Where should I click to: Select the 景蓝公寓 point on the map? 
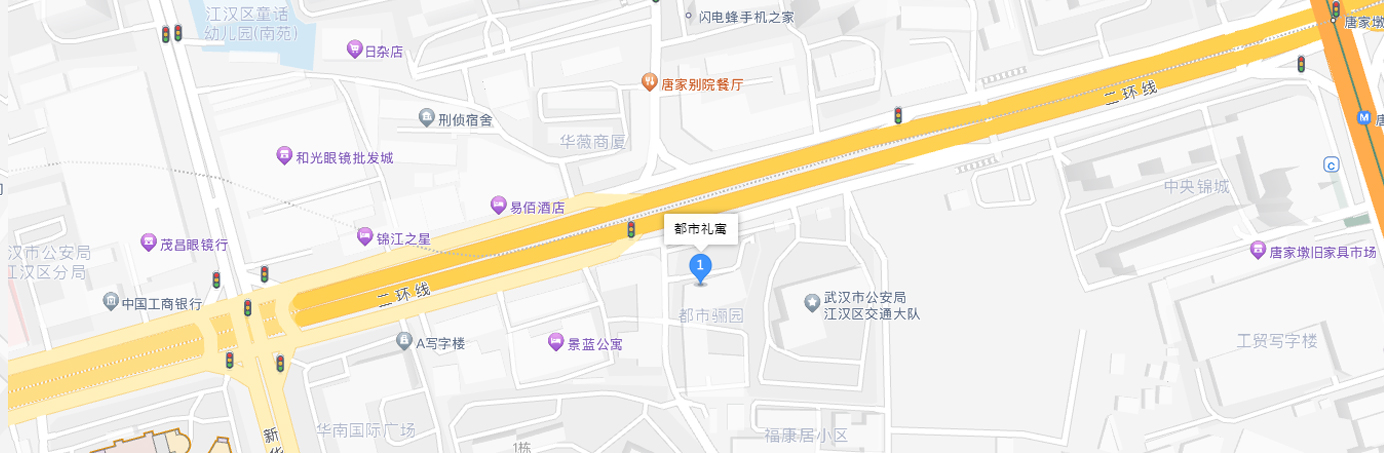(x=556, y=343)
